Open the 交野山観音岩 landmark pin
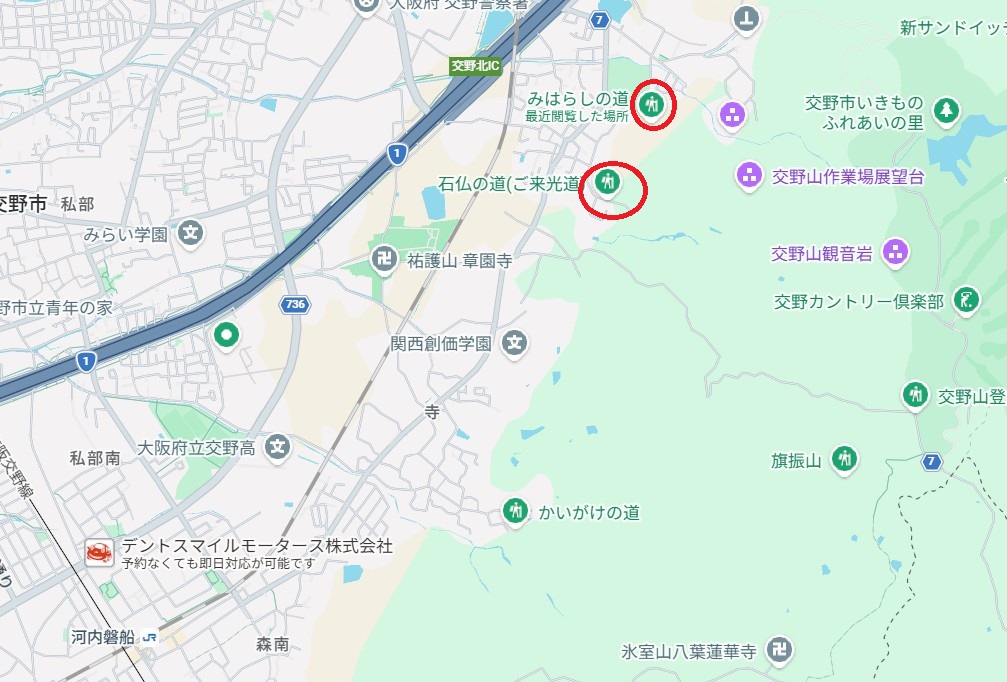 coord(896,253)
